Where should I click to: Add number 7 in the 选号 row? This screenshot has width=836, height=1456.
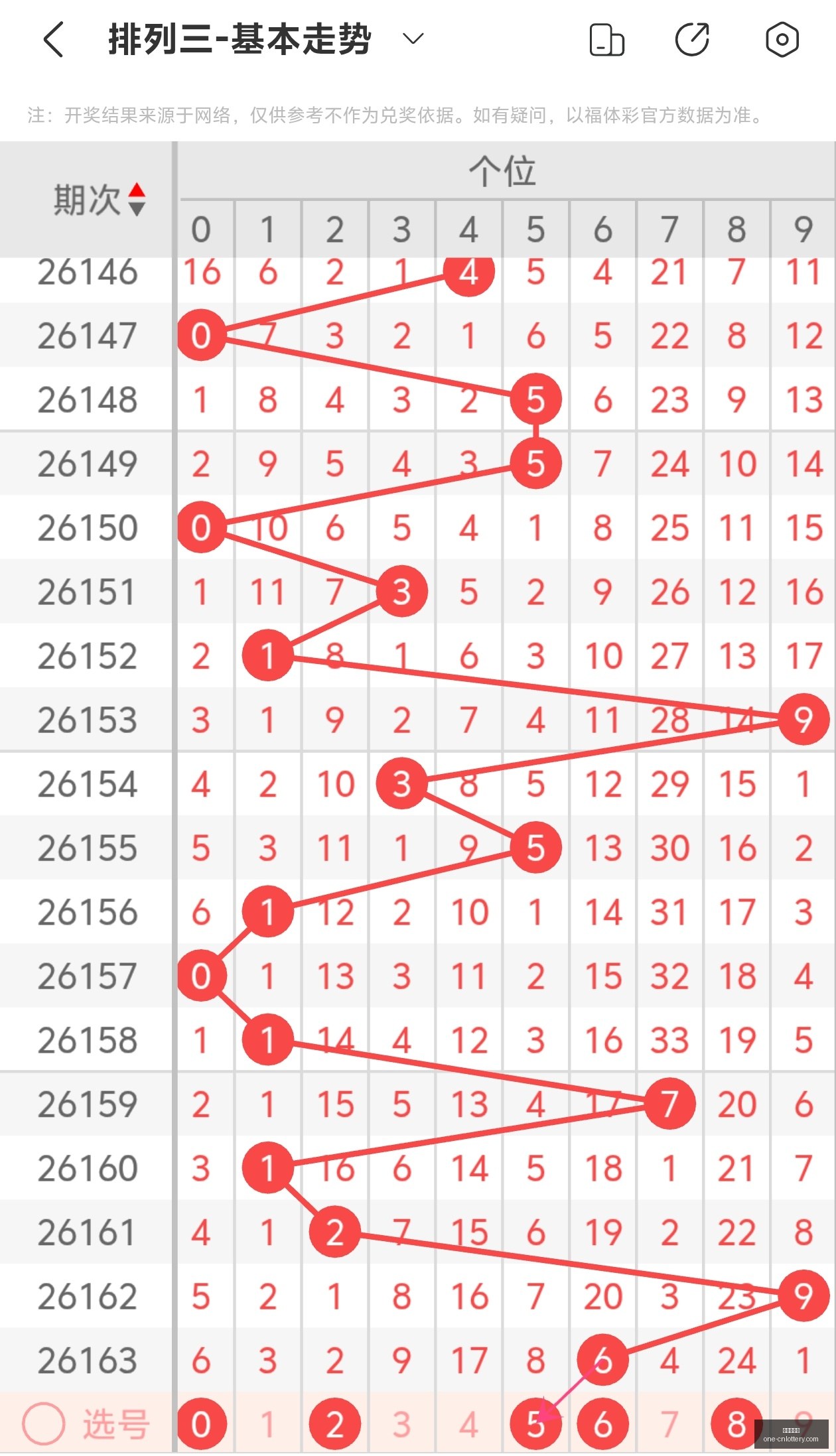tap(669, 1423)
